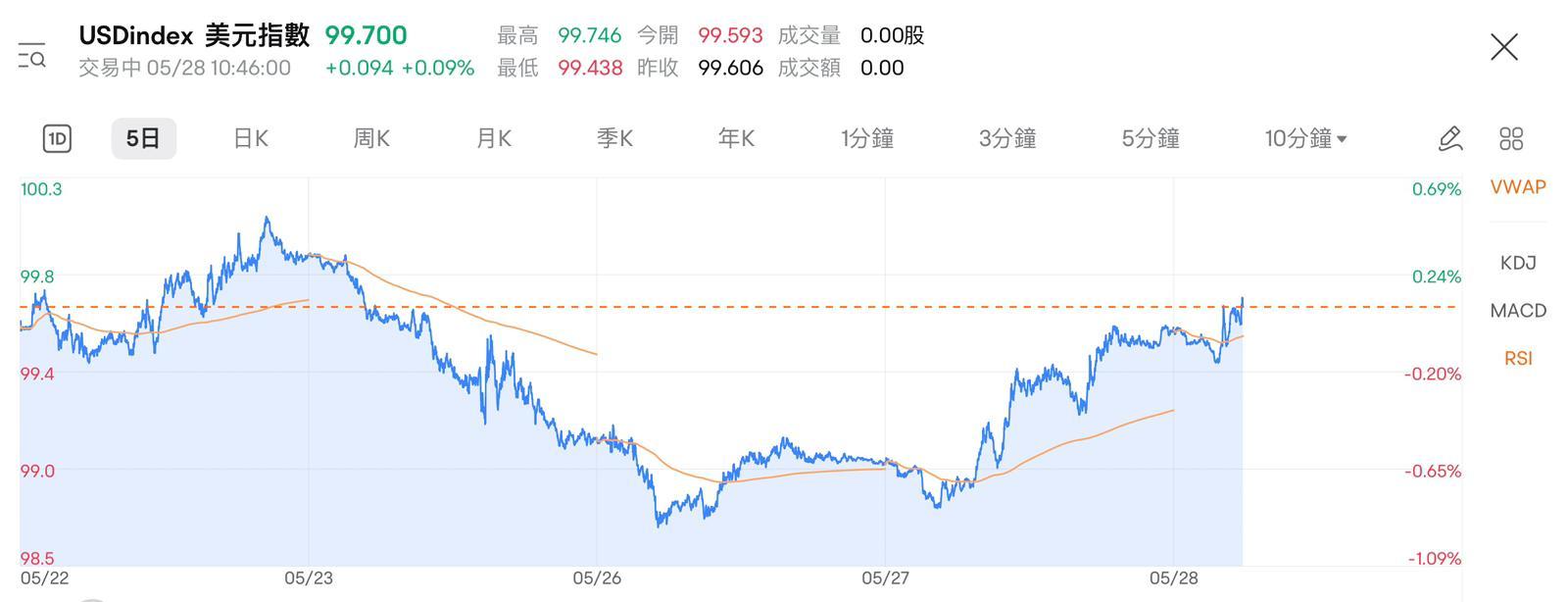Show the 3分鐘 chart
The height and width of the screenshot is (602, 1568).
(1007, 138)
